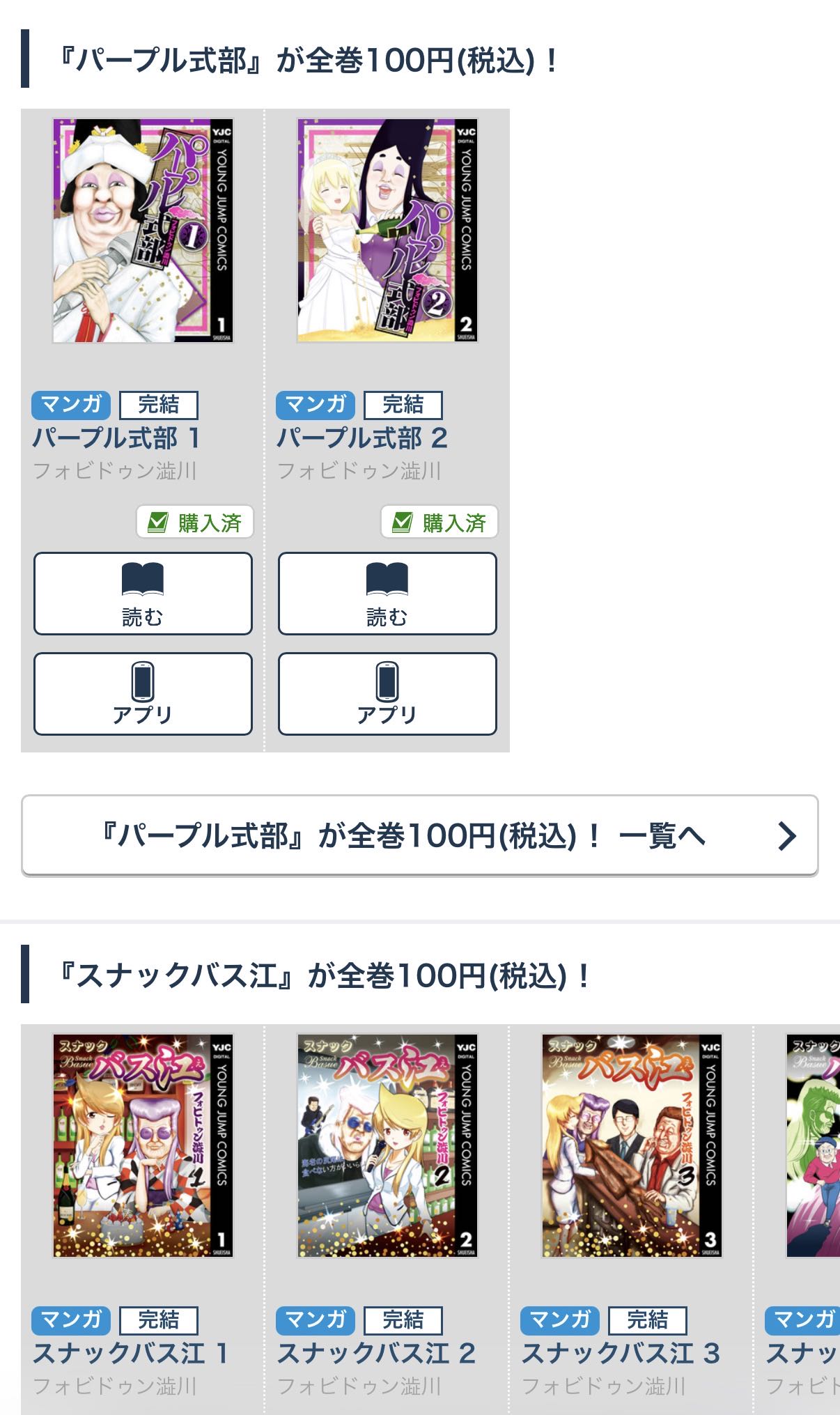Open パープル式部 1 cover image
Viewport: 840px width, 1415px height.
(143, 231)
